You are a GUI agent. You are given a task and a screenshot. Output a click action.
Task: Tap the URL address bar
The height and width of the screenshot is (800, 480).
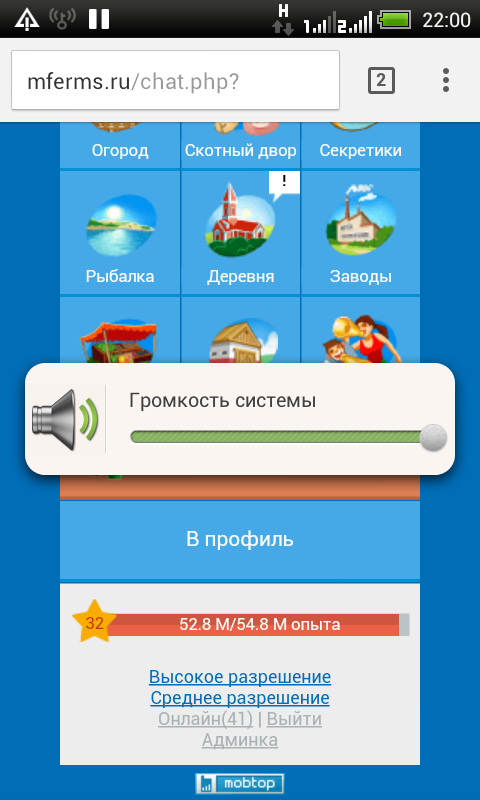click(x=175, y=80)
